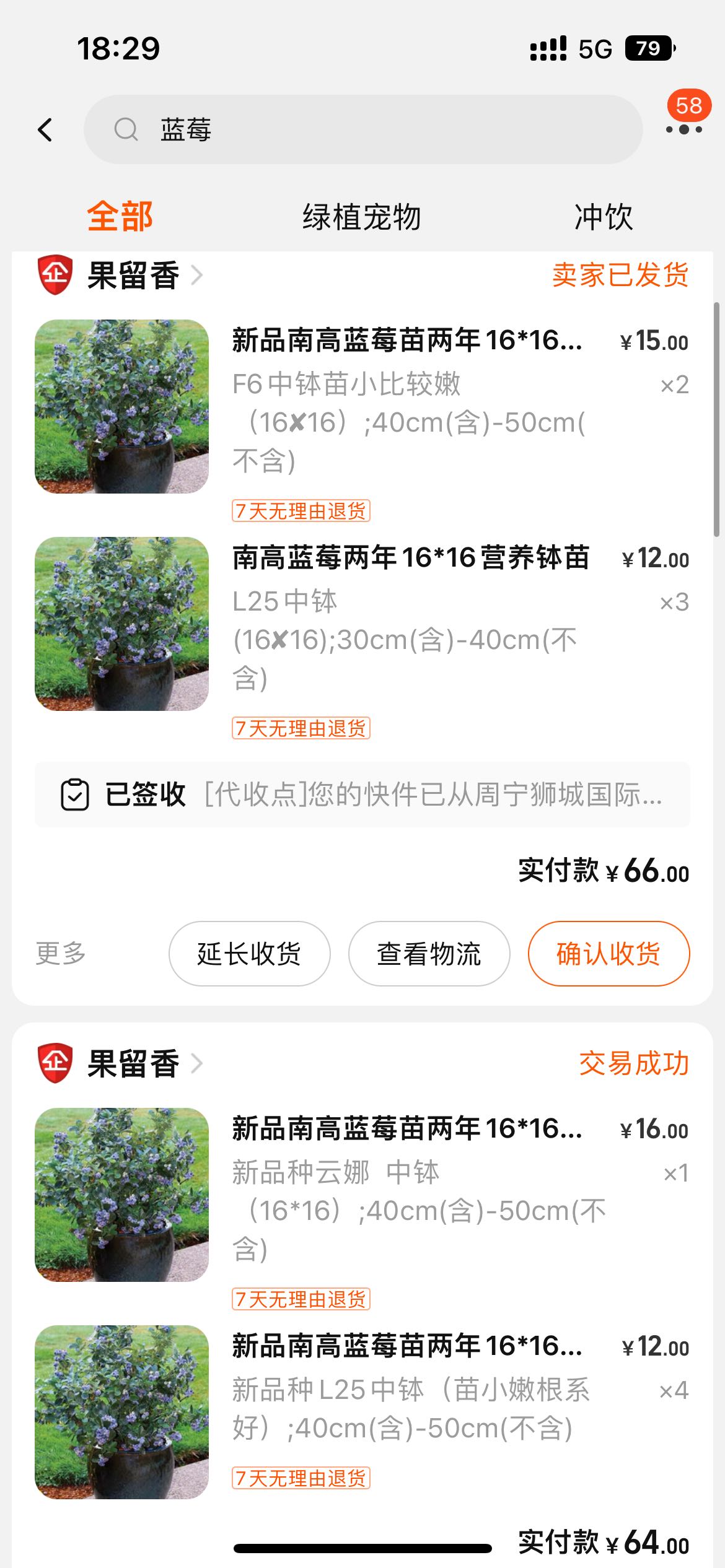Screen dimensions: 725x1568
Task: Tap 更多 for more order options
Action: 61,954
